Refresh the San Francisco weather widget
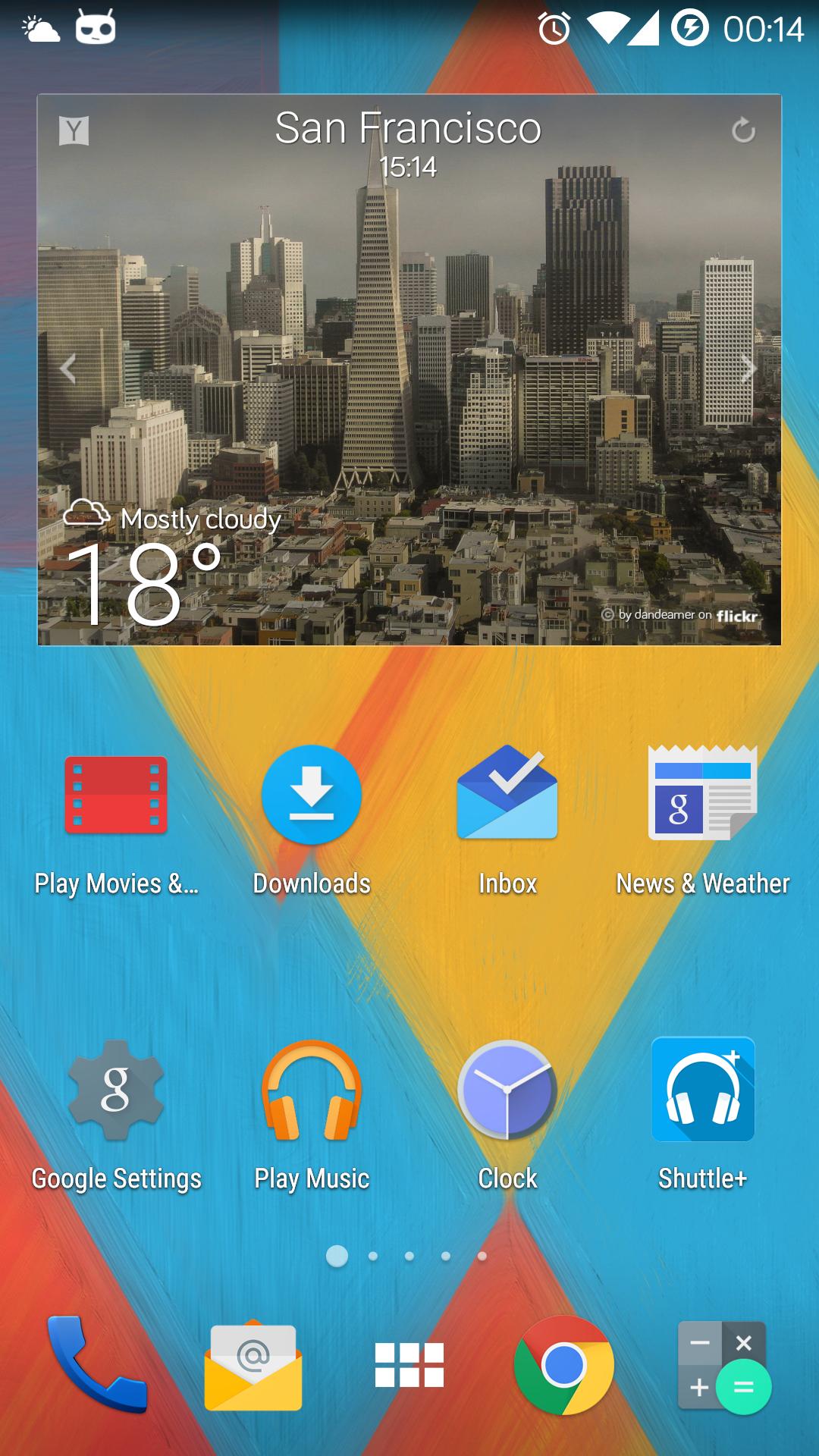Image resolution: width=819 pixels, height=1456 pixels. pyautogui.click(x=743, y=131)
